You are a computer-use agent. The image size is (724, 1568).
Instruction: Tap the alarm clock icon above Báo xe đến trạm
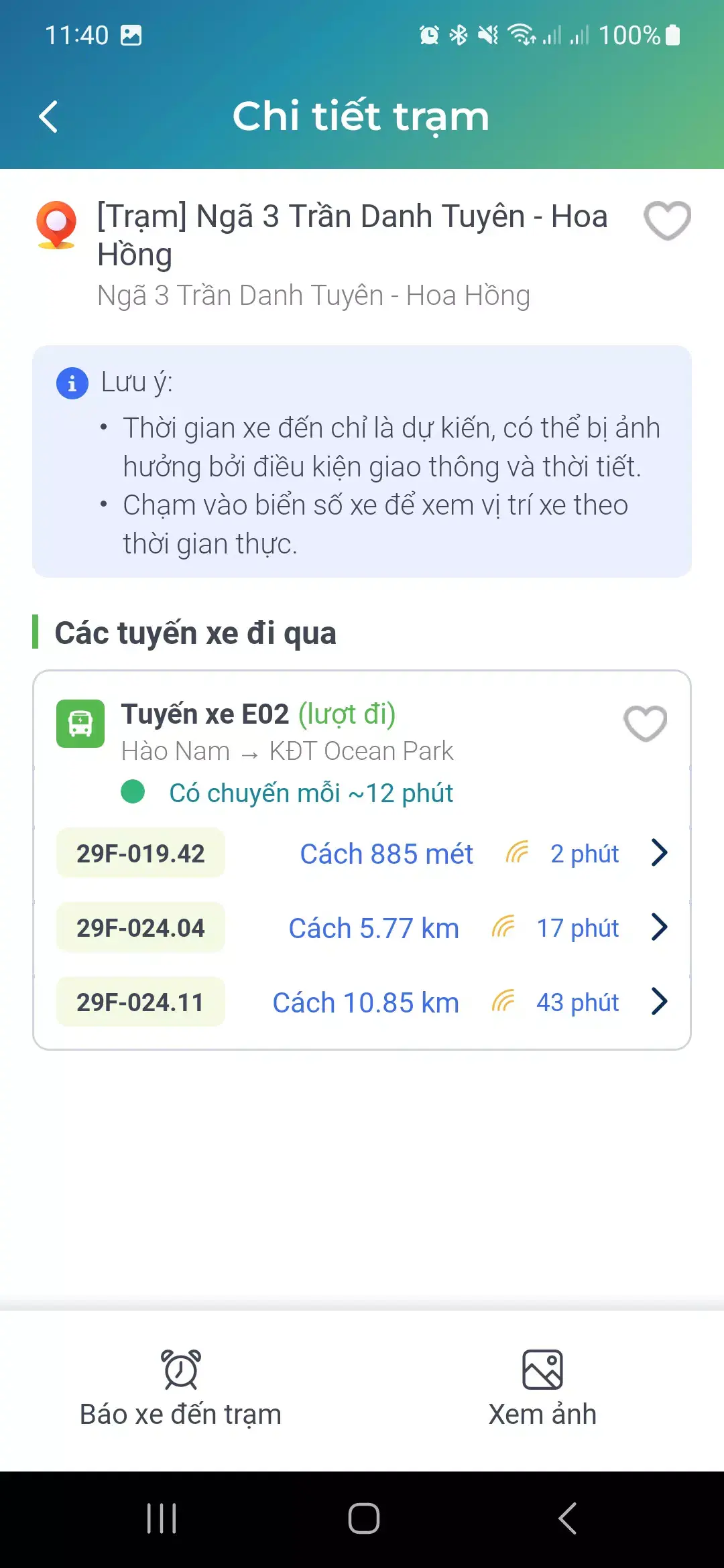(180, 1369)
